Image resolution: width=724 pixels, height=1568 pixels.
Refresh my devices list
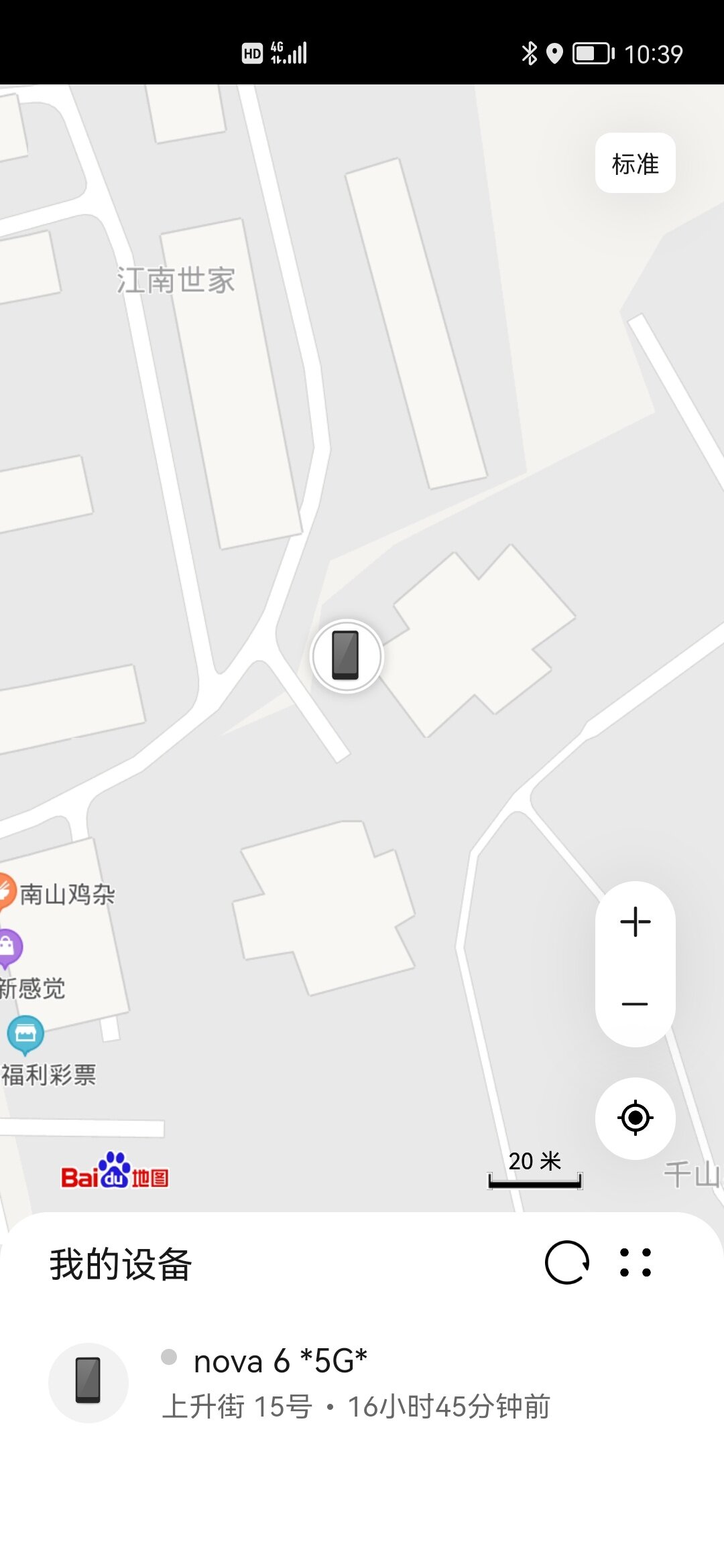click(x=567, y=1262)
